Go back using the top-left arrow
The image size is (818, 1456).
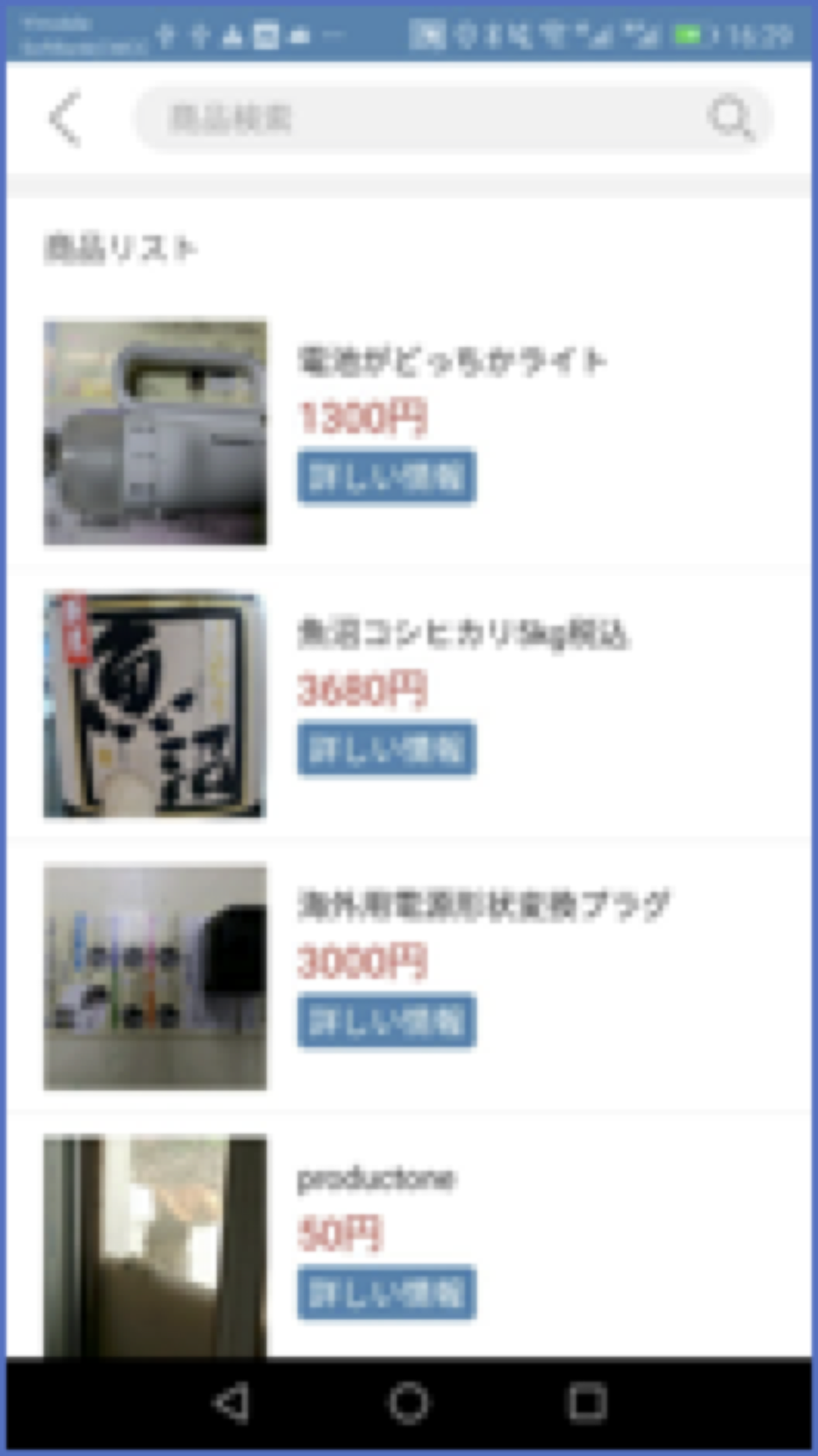click(x=64, y=119)
